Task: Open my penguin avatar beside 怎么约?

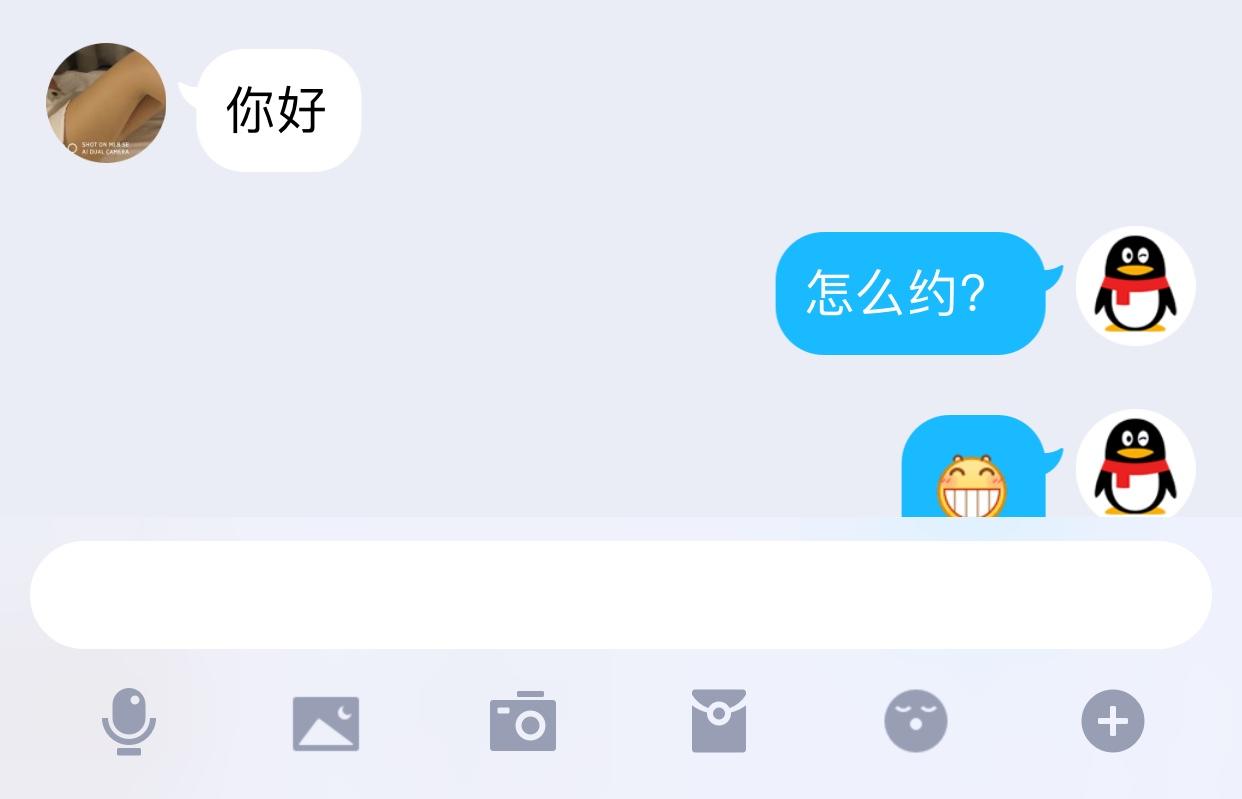Action: pos(1135,286)
